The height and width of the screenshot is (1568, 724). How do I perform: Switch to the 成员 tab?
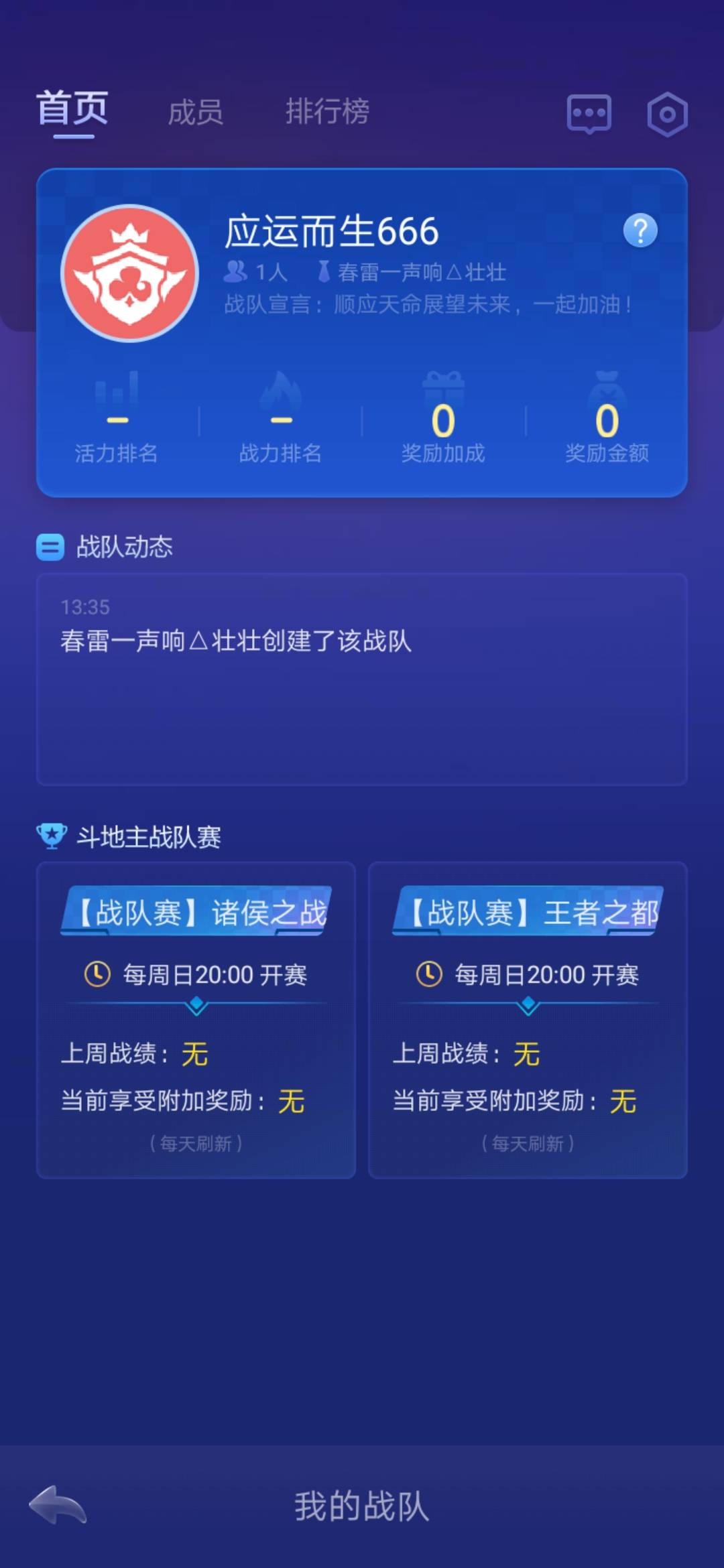pyautogui.click(x=196, y=113)
